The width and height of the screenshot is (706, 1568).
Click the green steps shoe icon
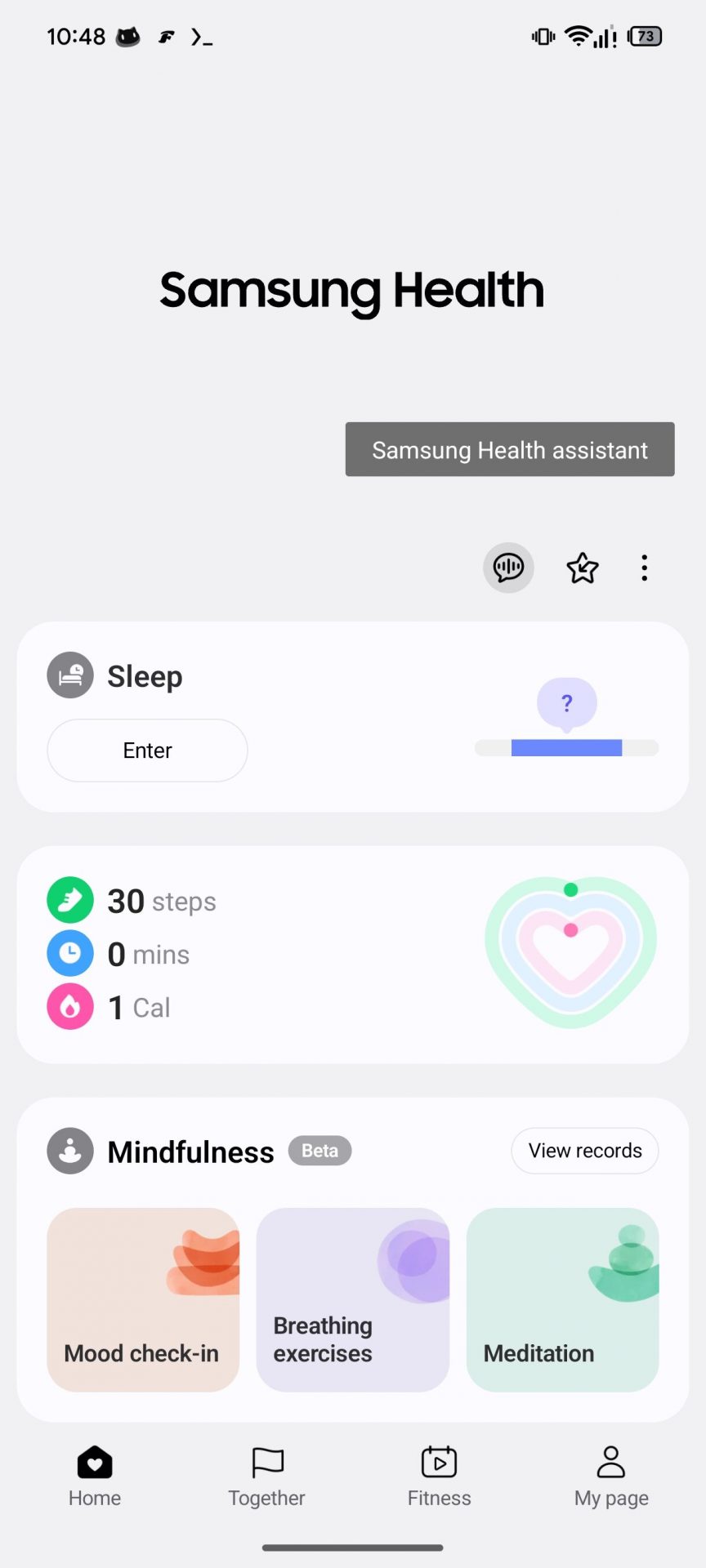pyautogui.click(x=69, y=899)
